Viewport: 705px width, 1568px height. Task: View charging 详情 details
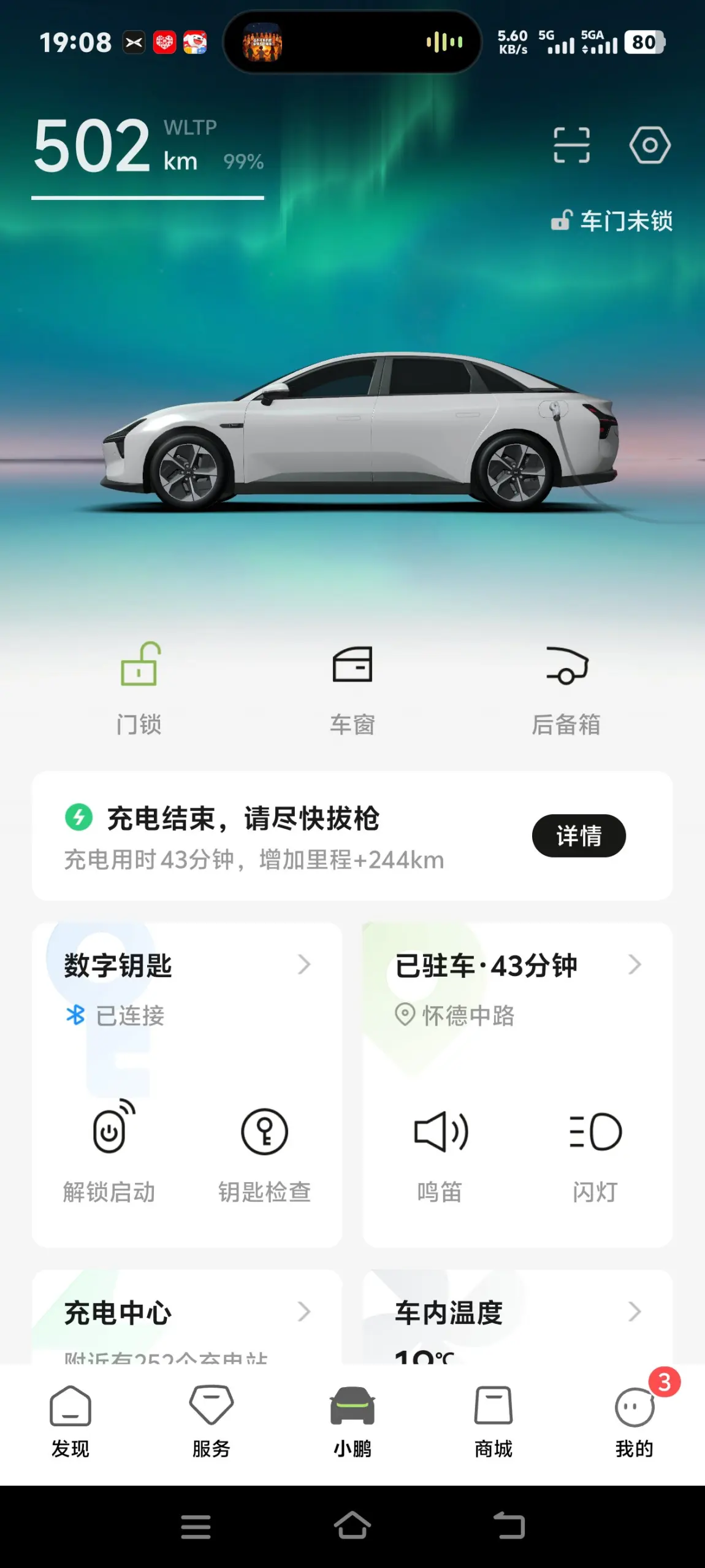pyautogui.click(x=578, y=836)
